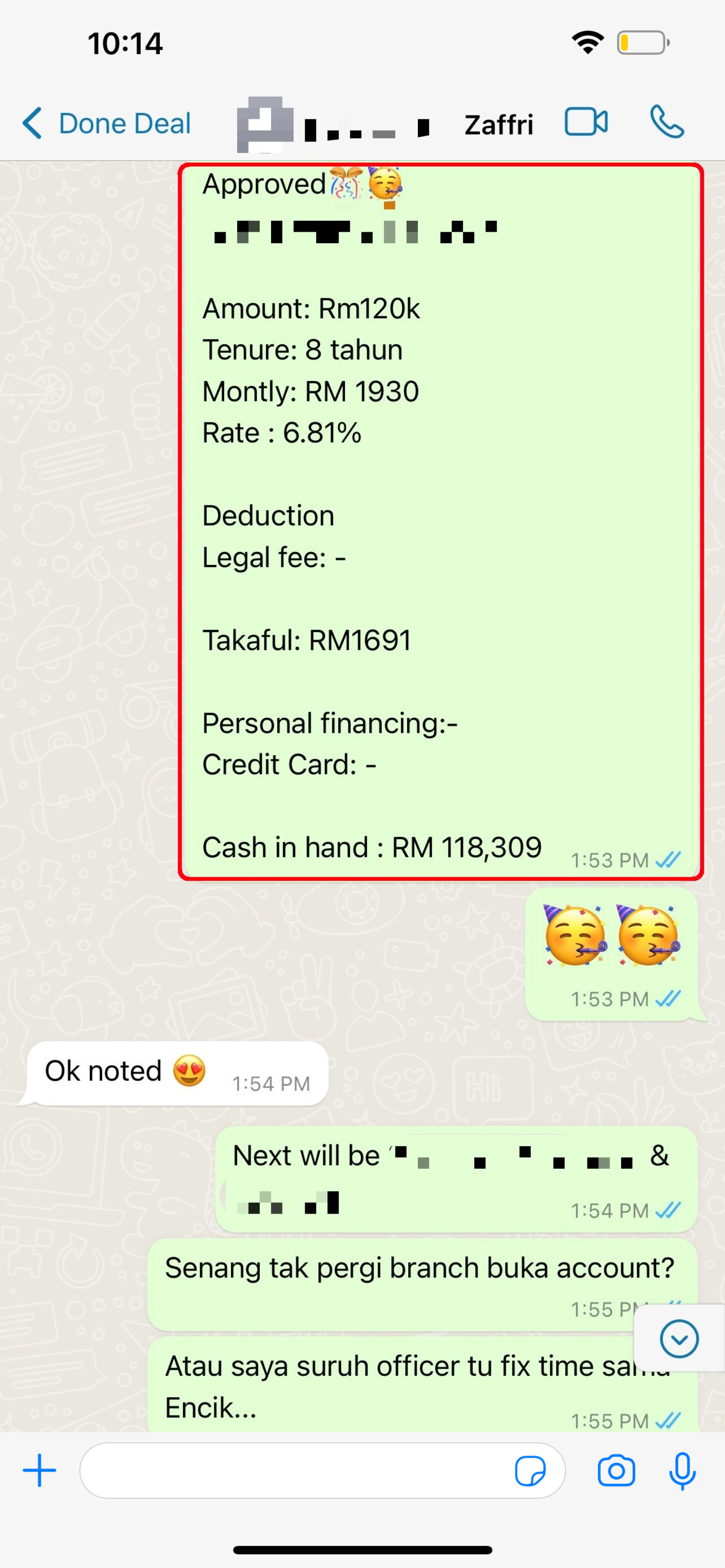
Task: Record a voice message
Action: point(682,1471)
